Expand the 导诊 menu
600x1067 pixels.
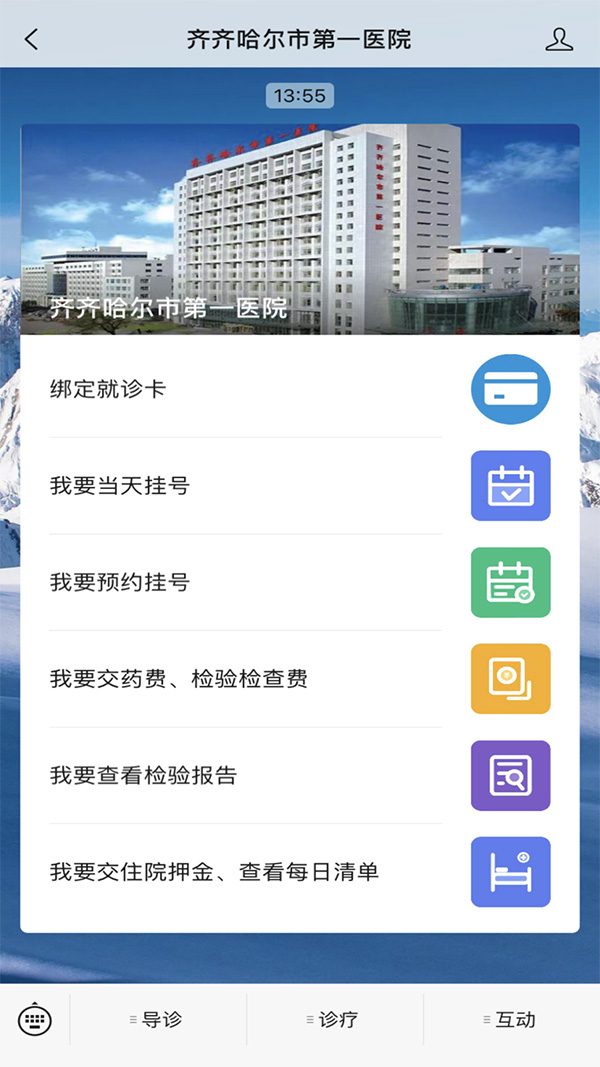point(158,1020)
